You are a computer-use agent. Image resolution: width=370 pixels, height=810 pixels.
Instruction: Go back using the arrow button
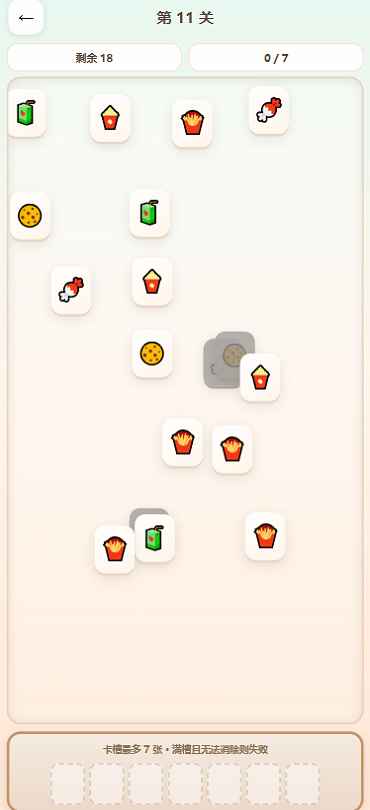click(x=26, y=18)
